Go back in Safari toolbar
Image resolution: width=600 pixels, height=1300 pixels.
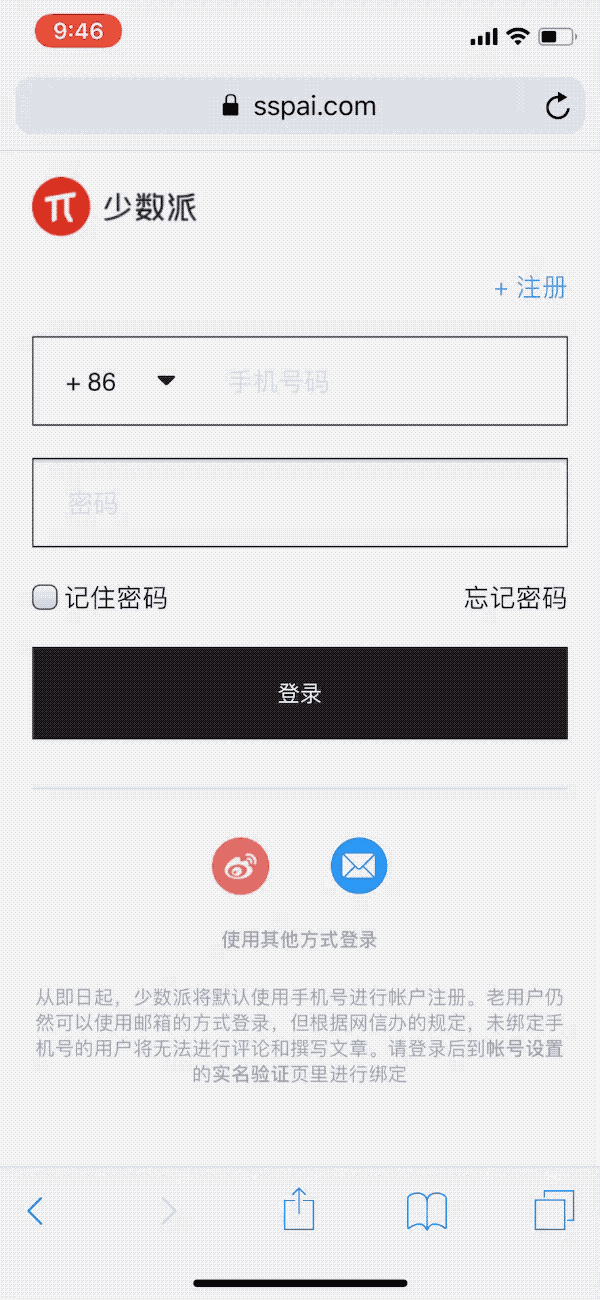tap(35, 1211)
